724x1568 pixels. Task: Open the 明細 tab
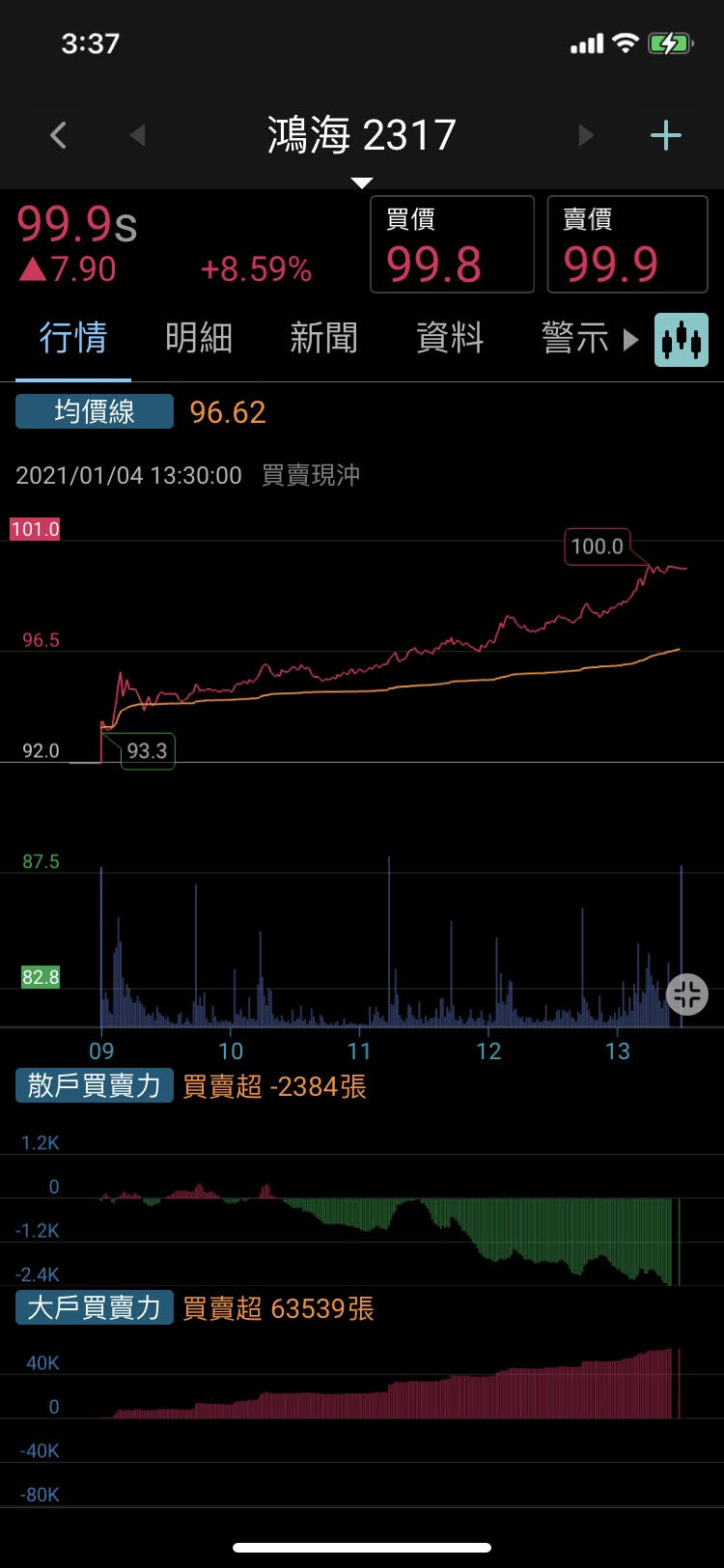tap(199, 338)
